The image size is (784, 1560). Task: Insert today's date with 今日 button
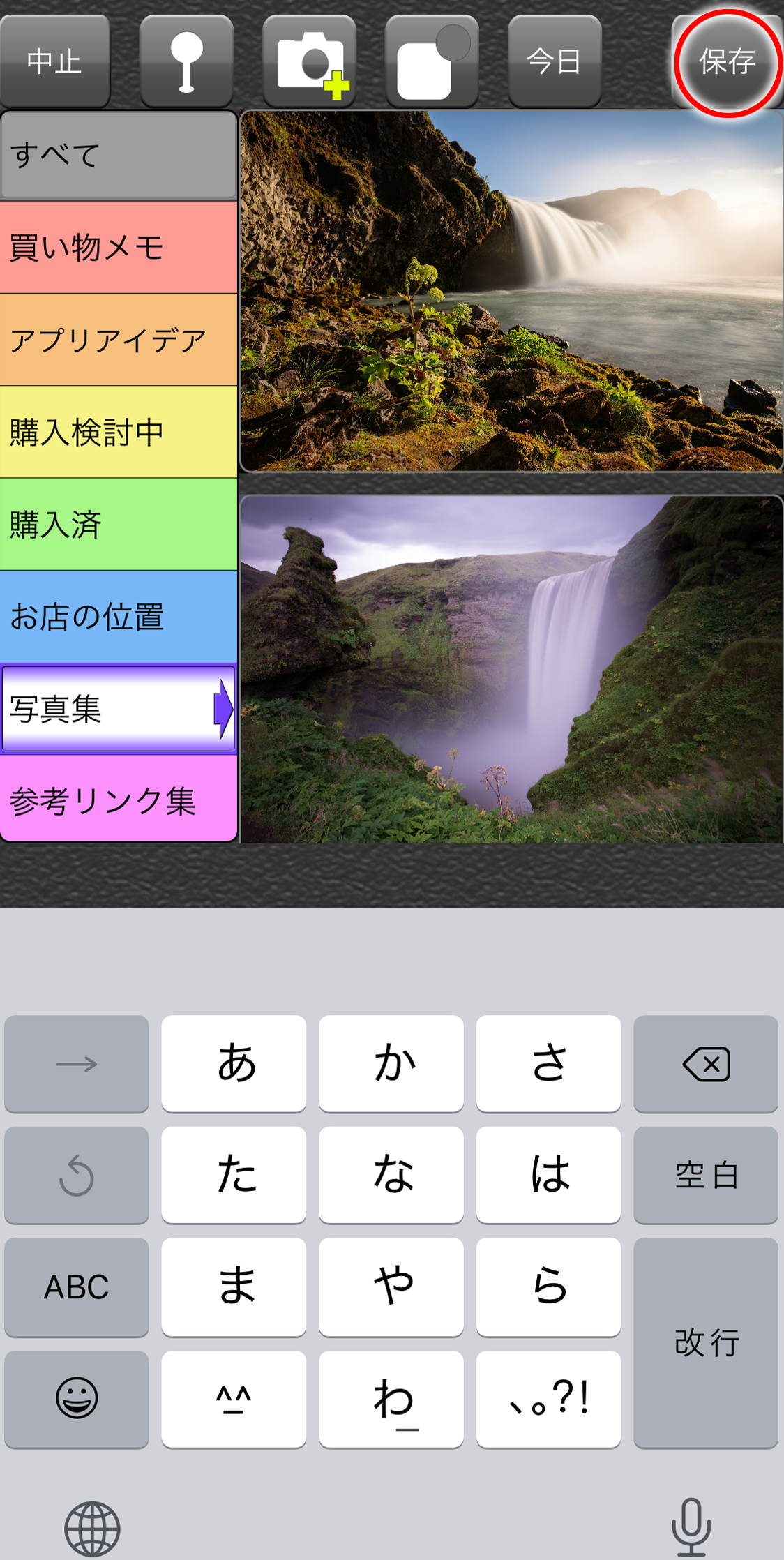tap(554, 61)
